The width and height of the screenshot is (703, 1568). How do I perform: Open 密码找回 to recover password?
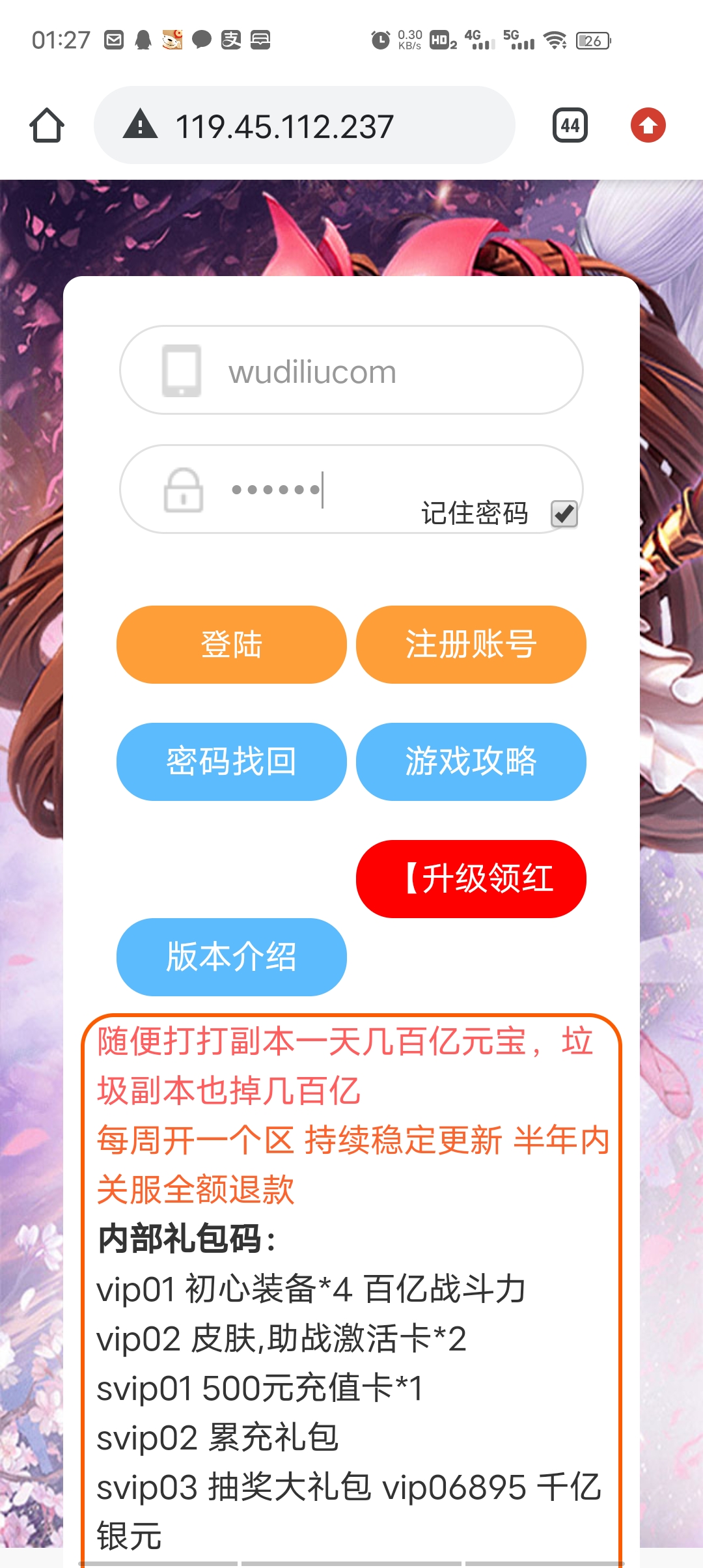tap(231, 762)
